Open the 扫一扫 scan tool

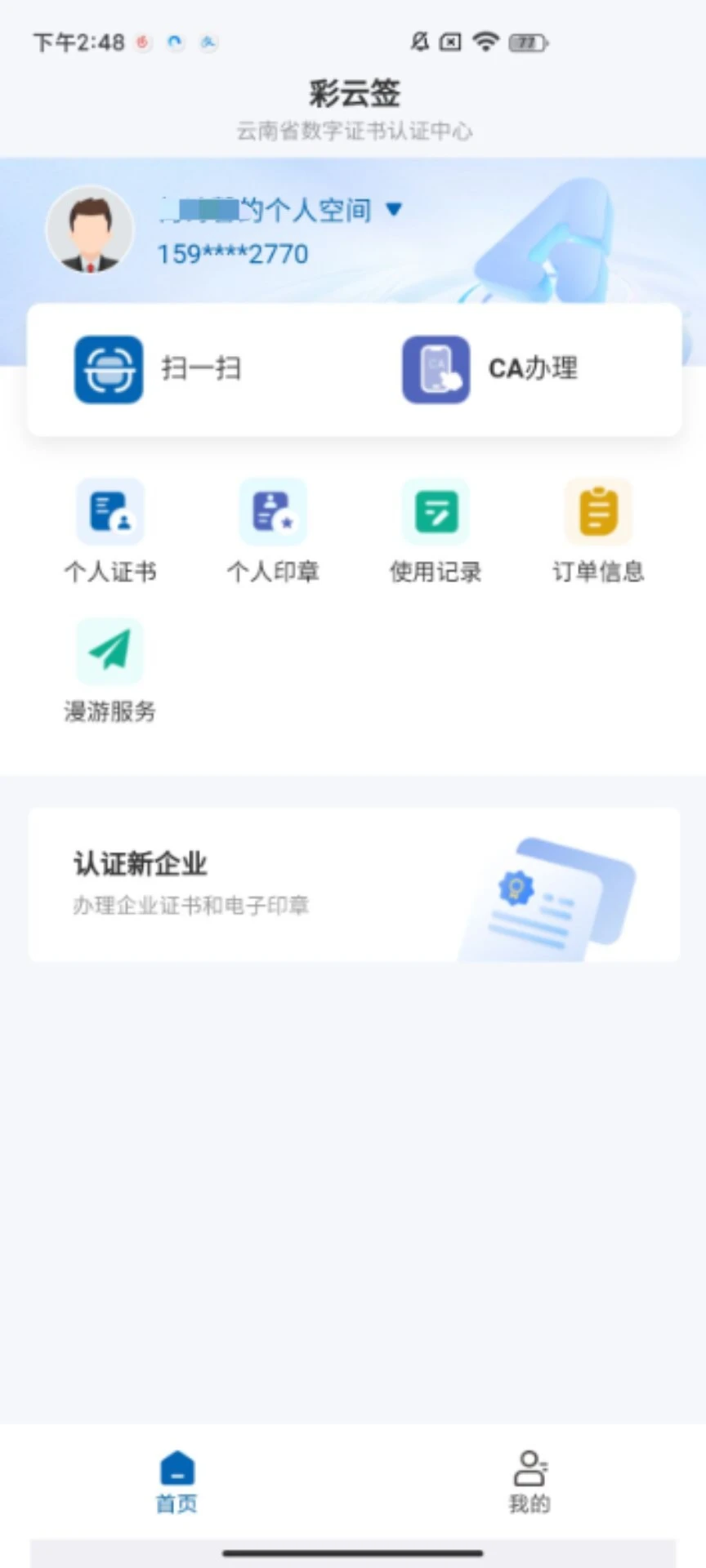155,368
